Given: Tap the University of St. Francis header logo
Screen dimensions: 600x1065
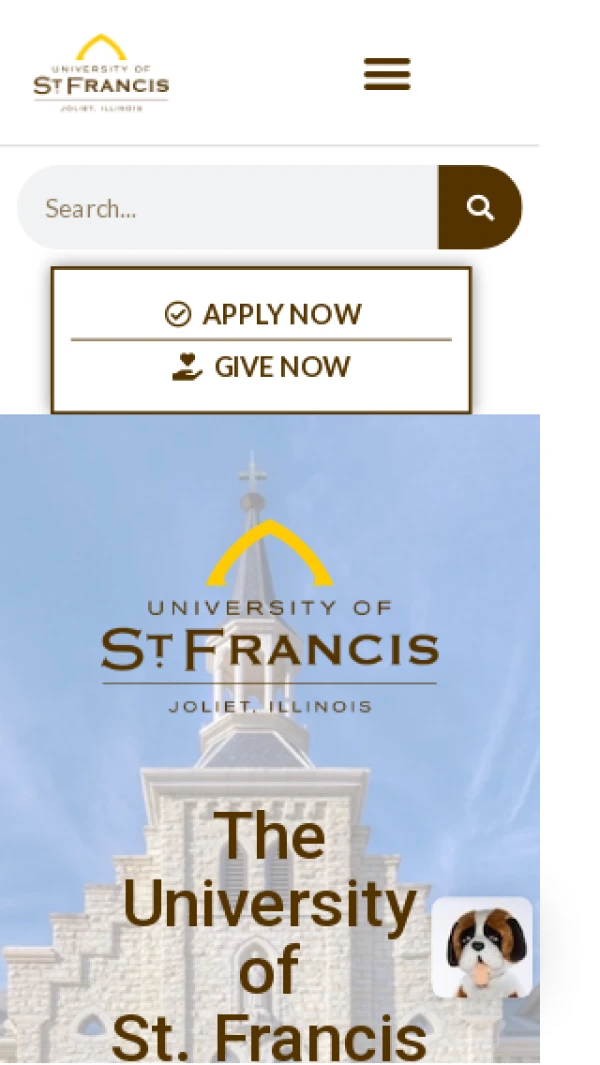Looking at the screenshot, I should pos(101,74).
